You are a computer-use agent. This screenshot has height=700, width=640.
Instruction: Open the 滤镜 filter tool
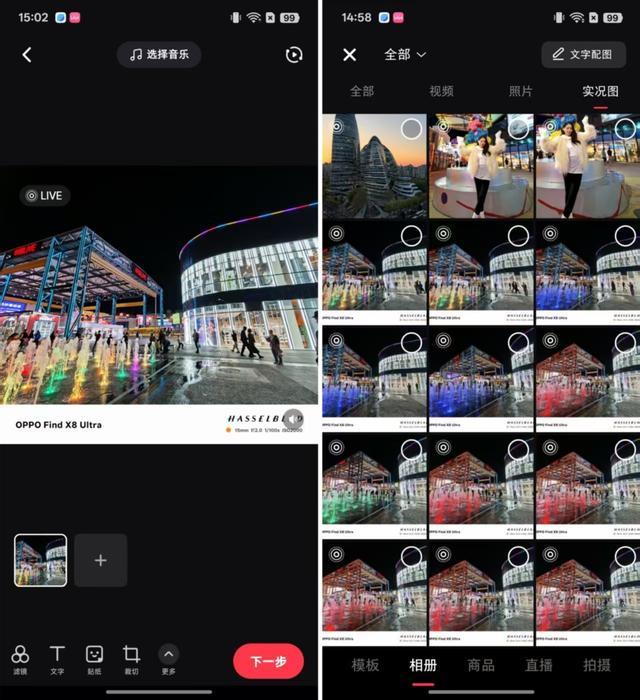[20, 659]
